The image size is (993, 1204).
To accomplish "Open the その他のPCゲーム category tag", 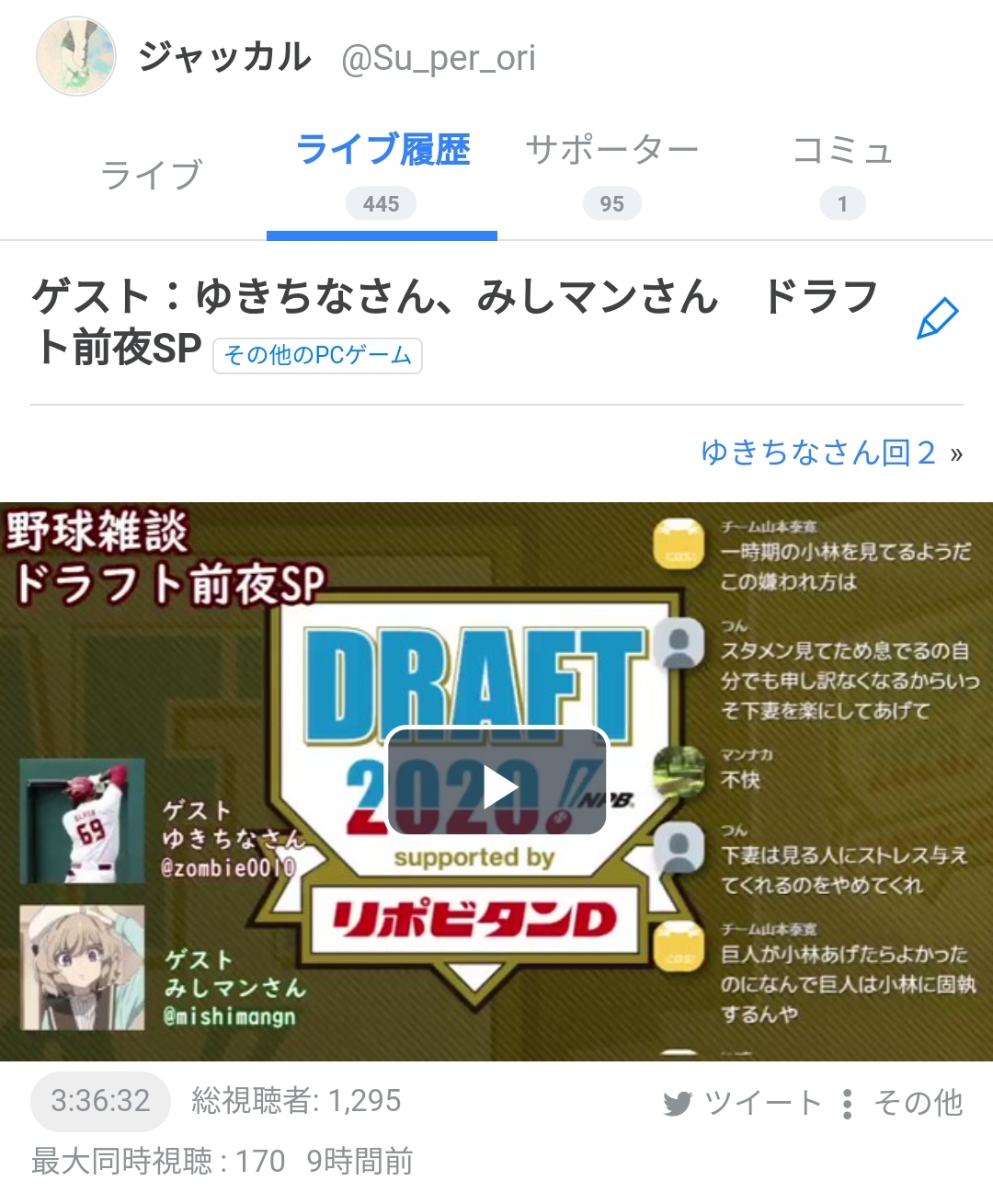I will 317,355.
